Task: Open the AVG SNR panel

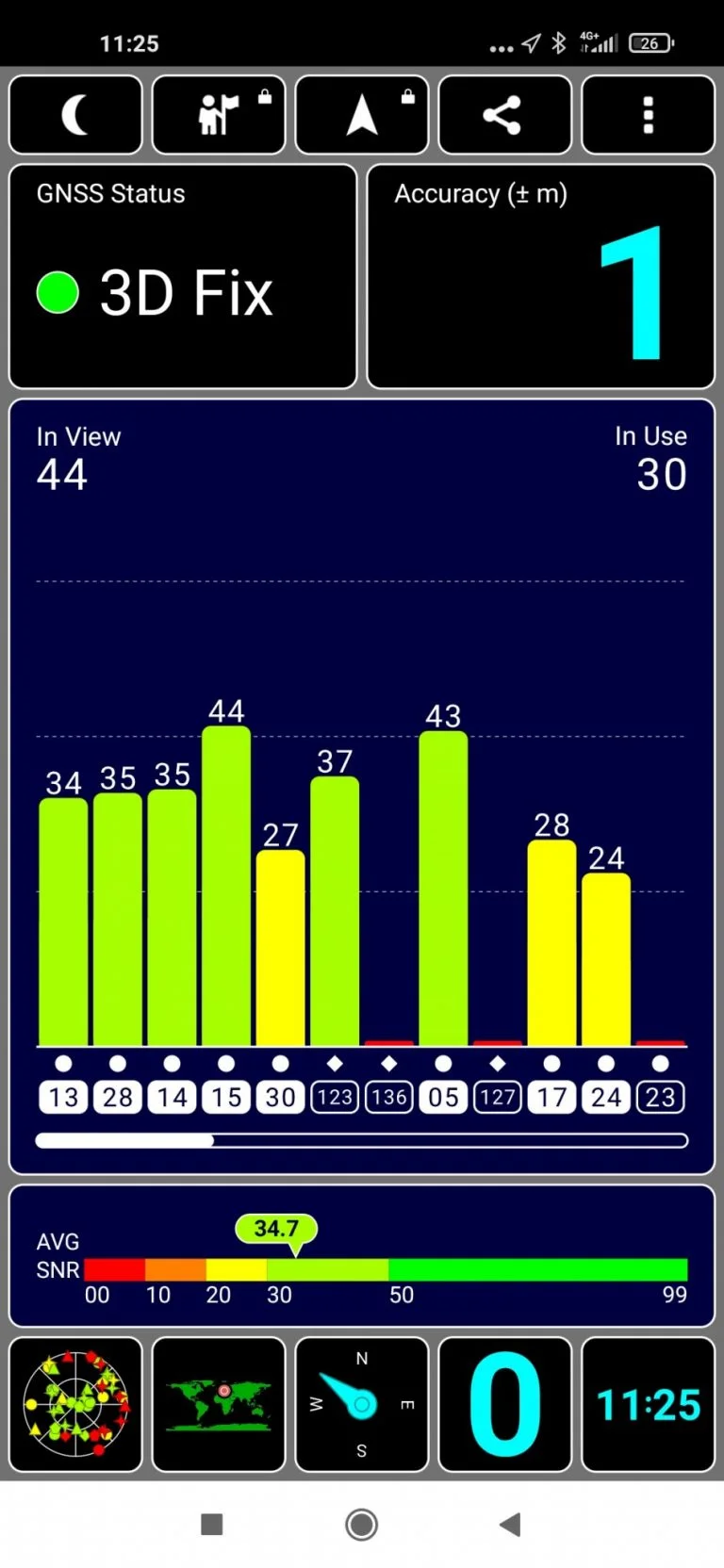Action: (x=362, y=1256)
